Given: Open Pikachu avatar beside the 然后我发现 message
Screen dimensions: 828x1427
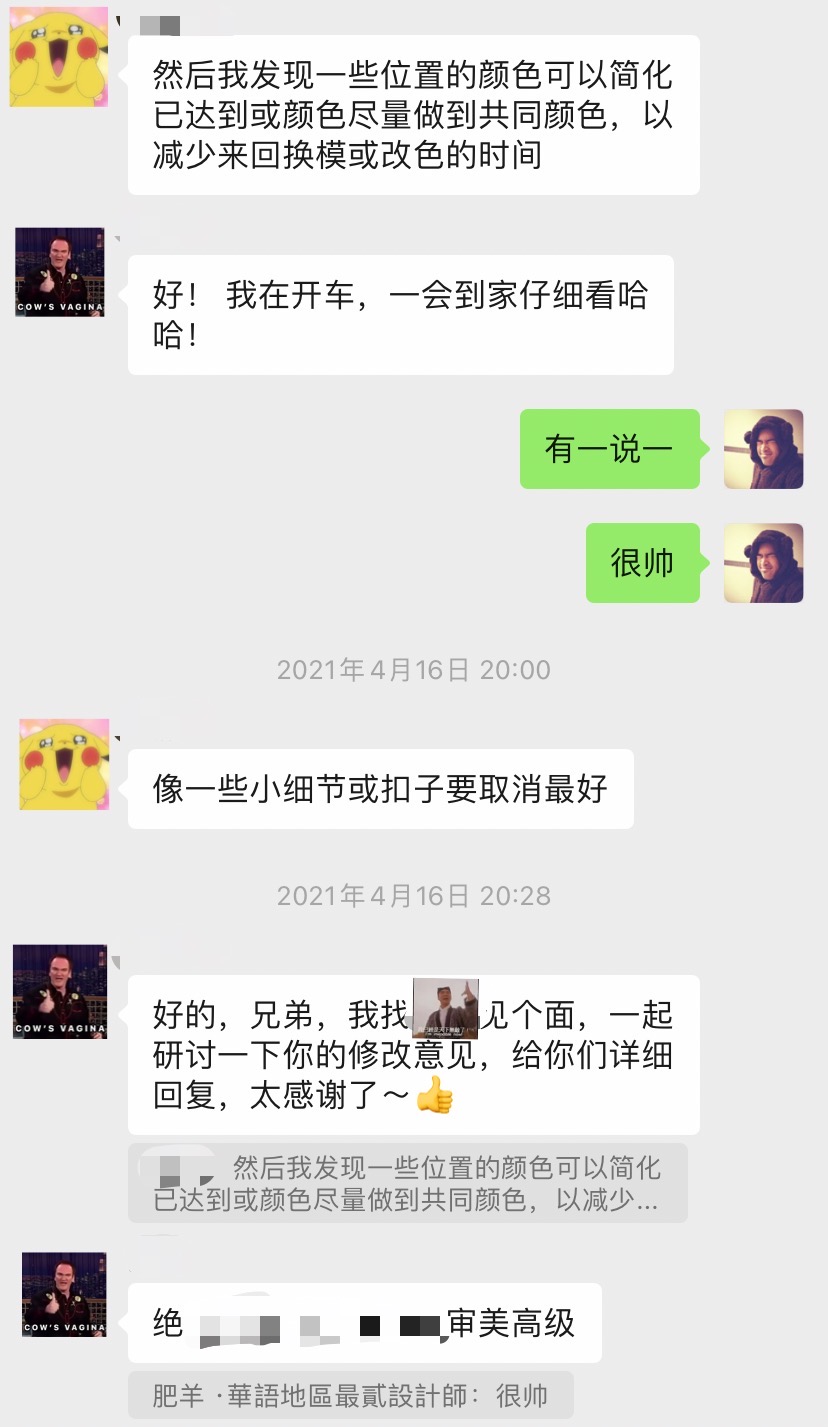Looking at the screenshot, I should pyautogui.click(x=59, y=57).
